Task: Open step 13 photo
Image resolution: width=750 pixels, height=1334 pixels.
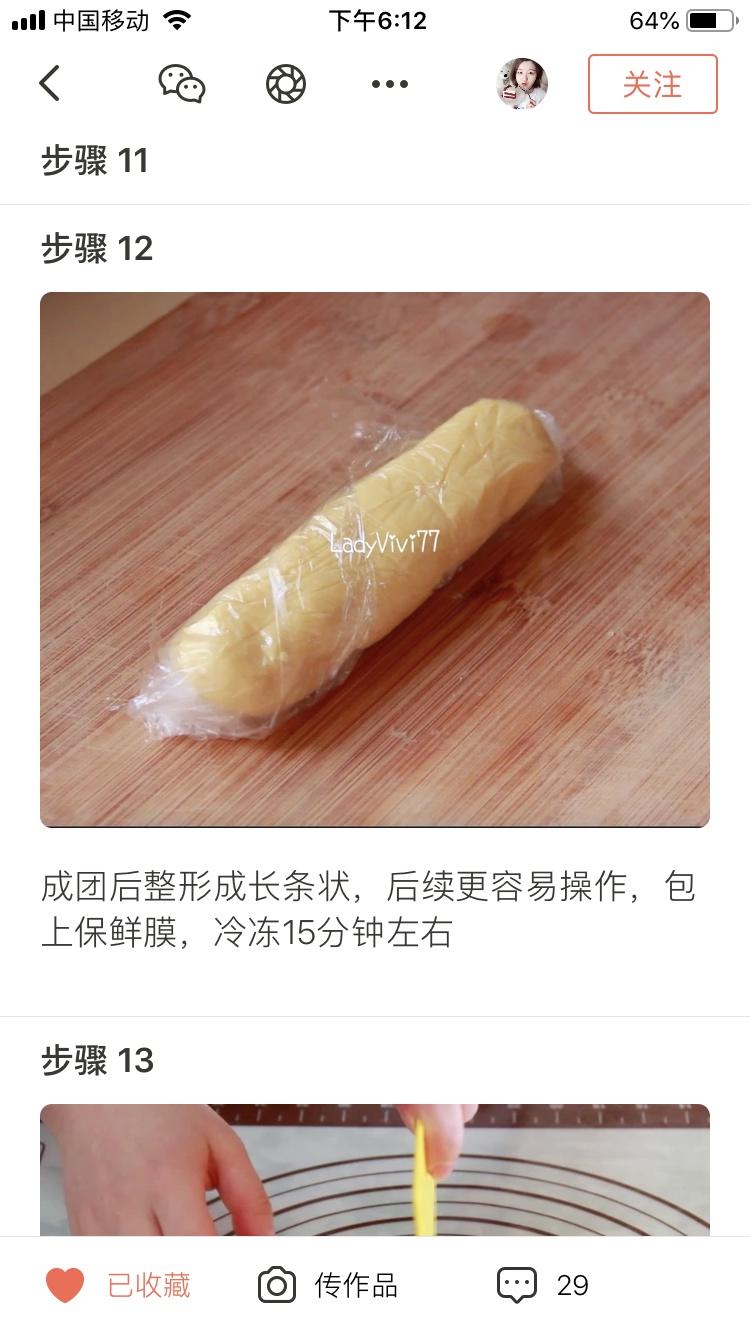Action: point(375,1170)
